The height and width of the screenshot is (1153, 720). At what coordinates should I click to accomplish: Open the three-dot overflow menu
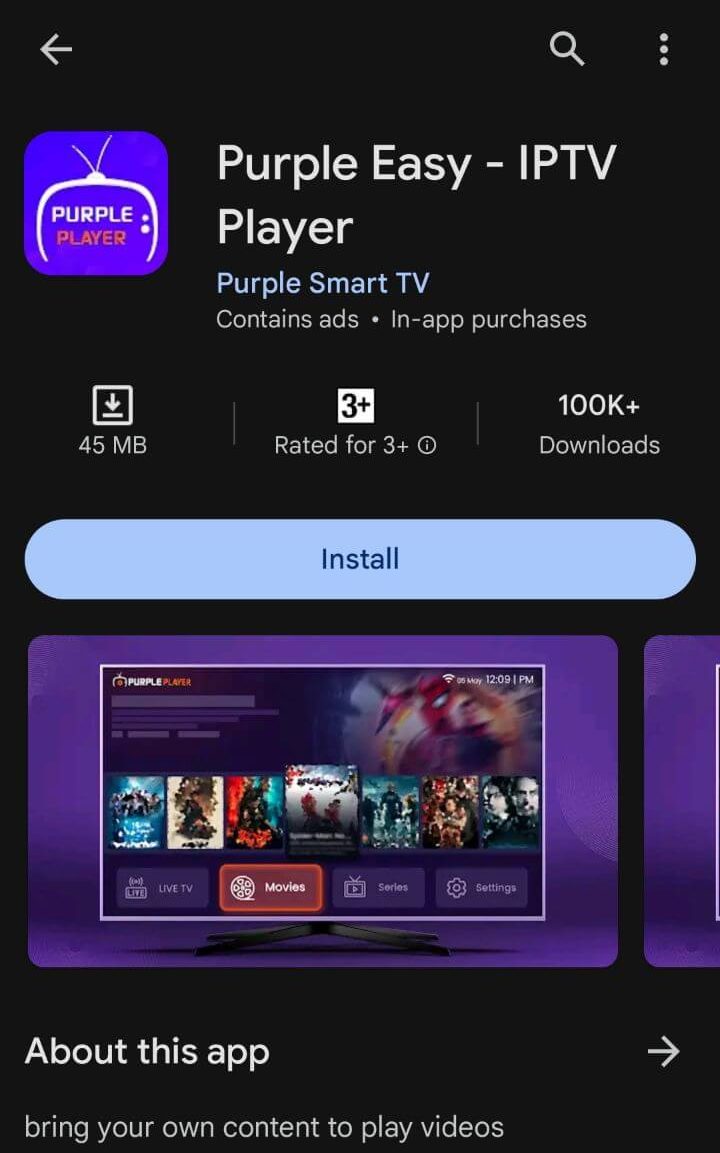click(663, 48)
